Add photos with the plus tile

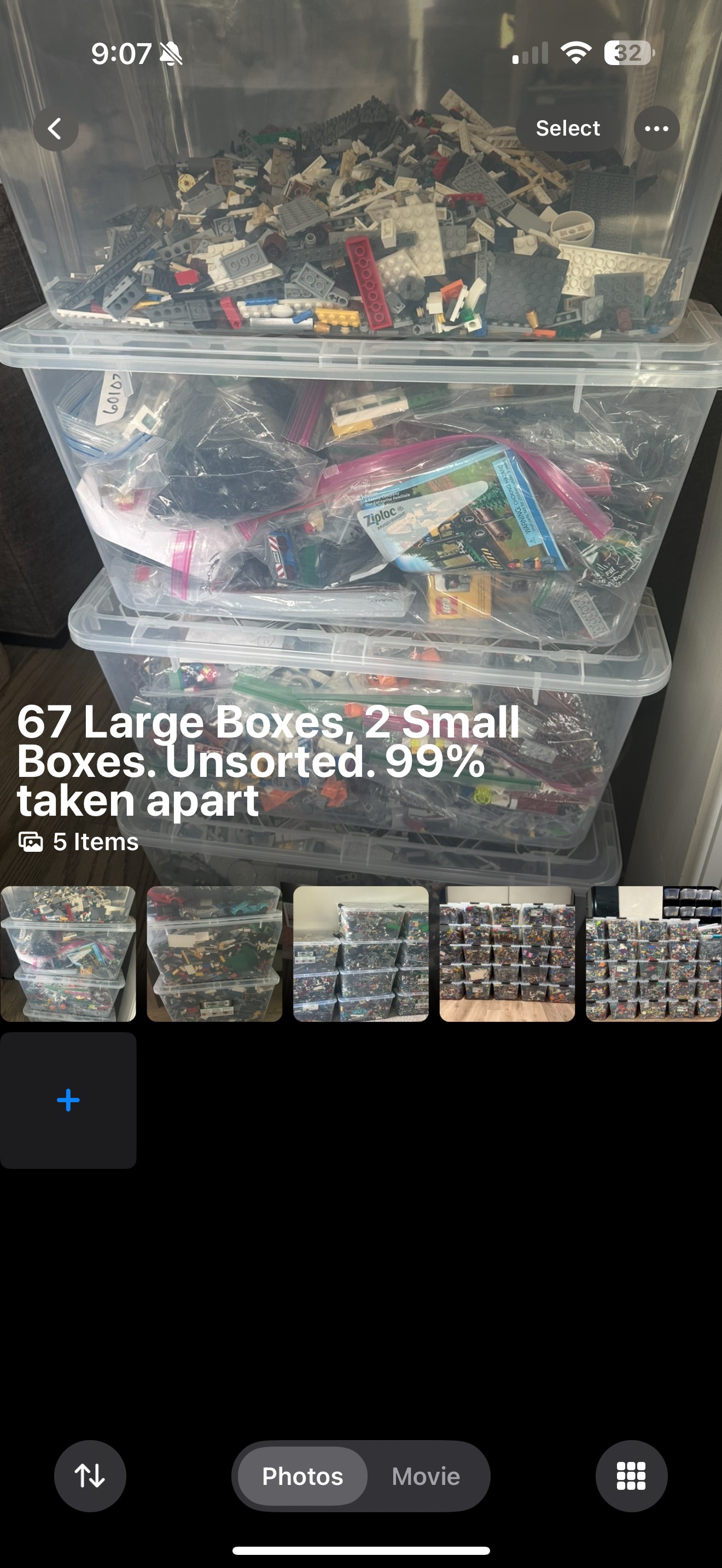coord(68,1100)
